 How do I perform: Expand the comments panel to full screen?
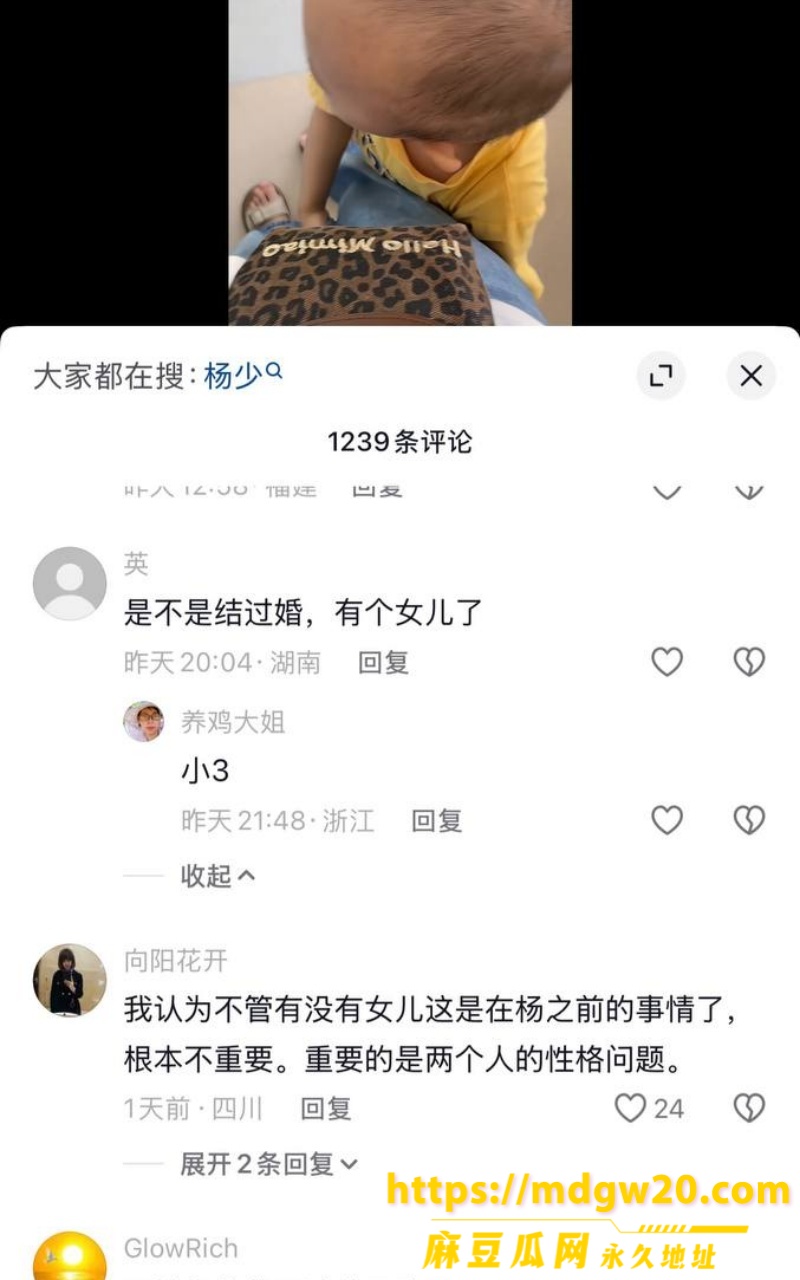pyautogui.click(x=661, y=375)
